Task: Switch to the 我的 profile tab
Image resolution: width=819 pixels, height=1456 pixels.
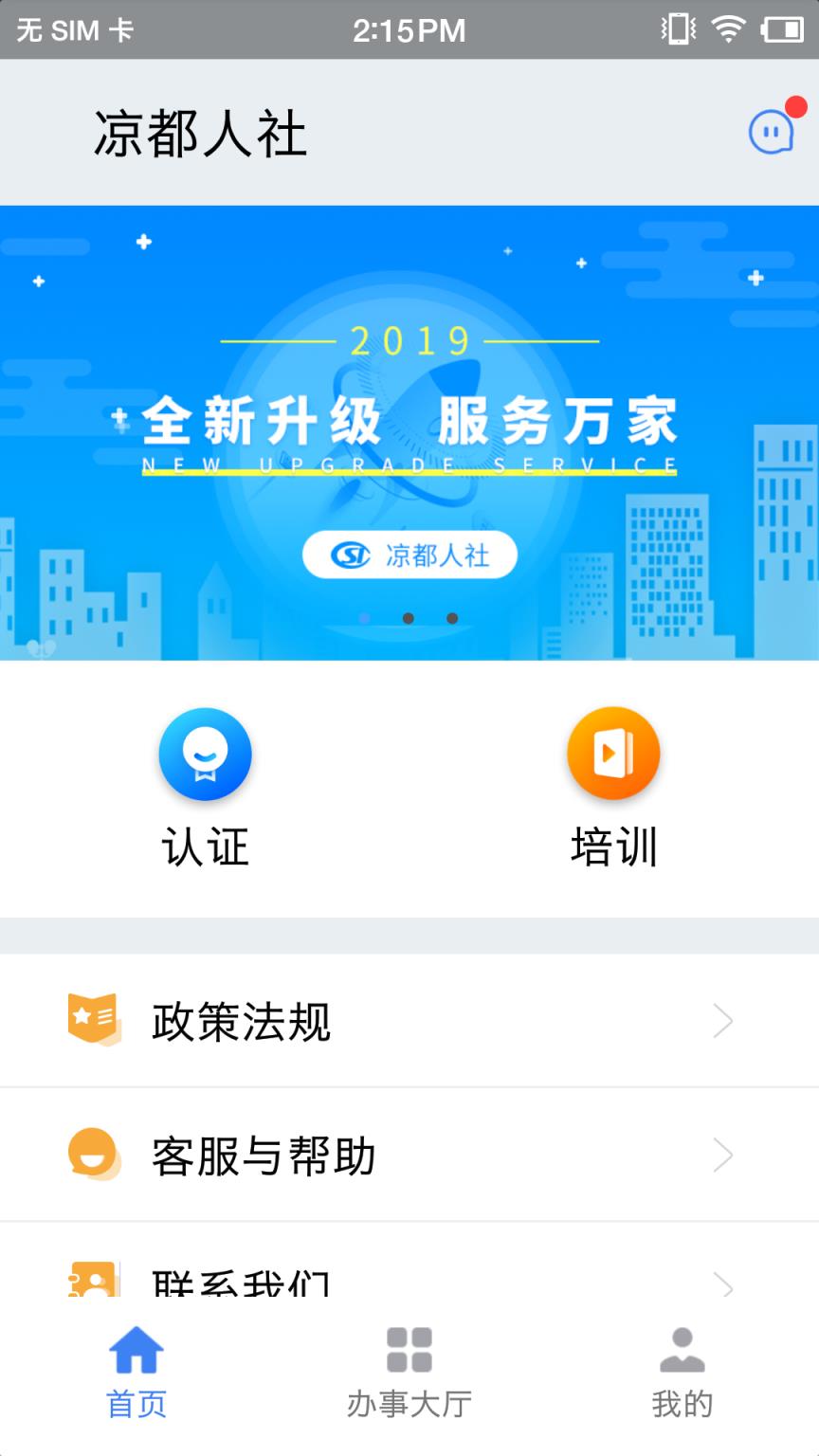Action: coord(681,1366)
